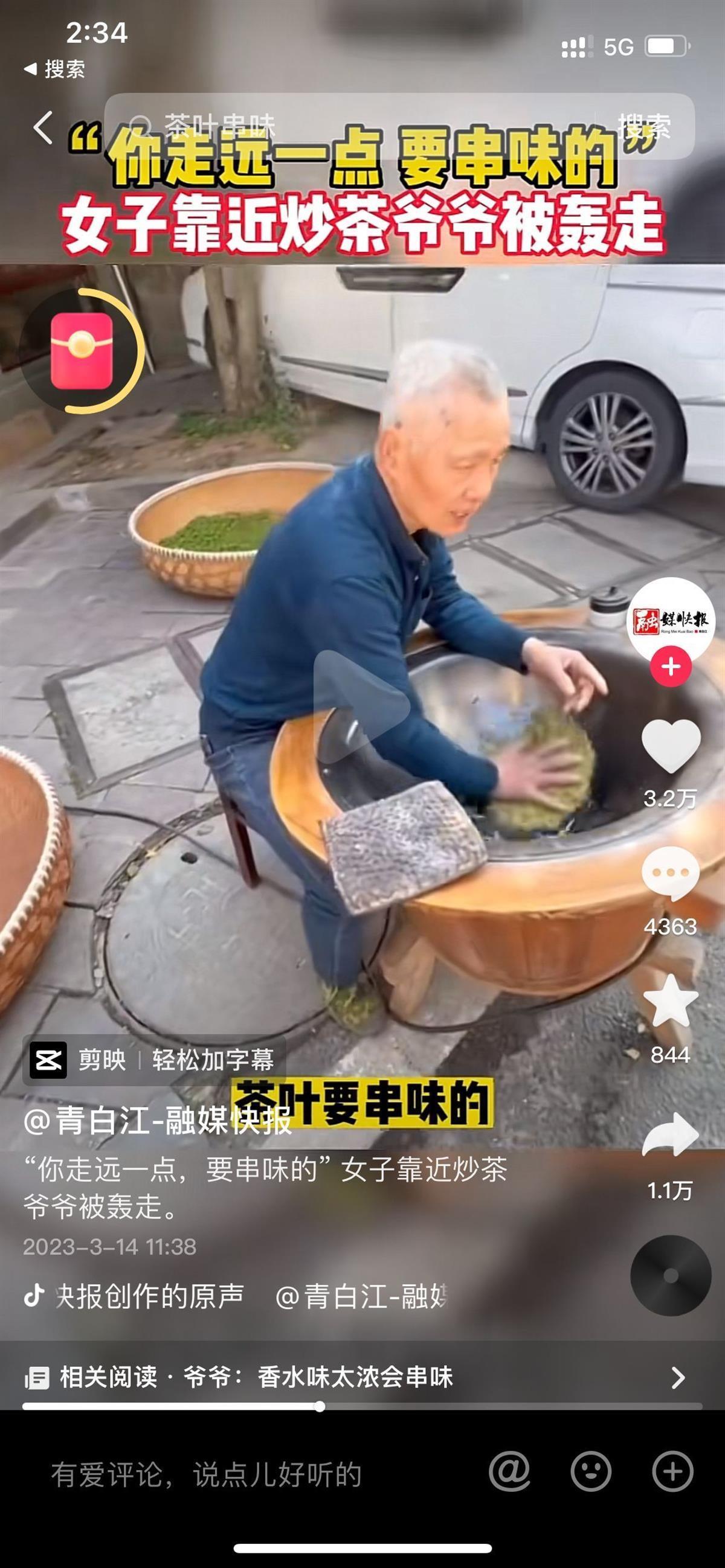Image resolution: width=725 pixels, height=1568 pixels.
Task: Open @青白江-融媒快报 username link
Action: coord(157,1121)
